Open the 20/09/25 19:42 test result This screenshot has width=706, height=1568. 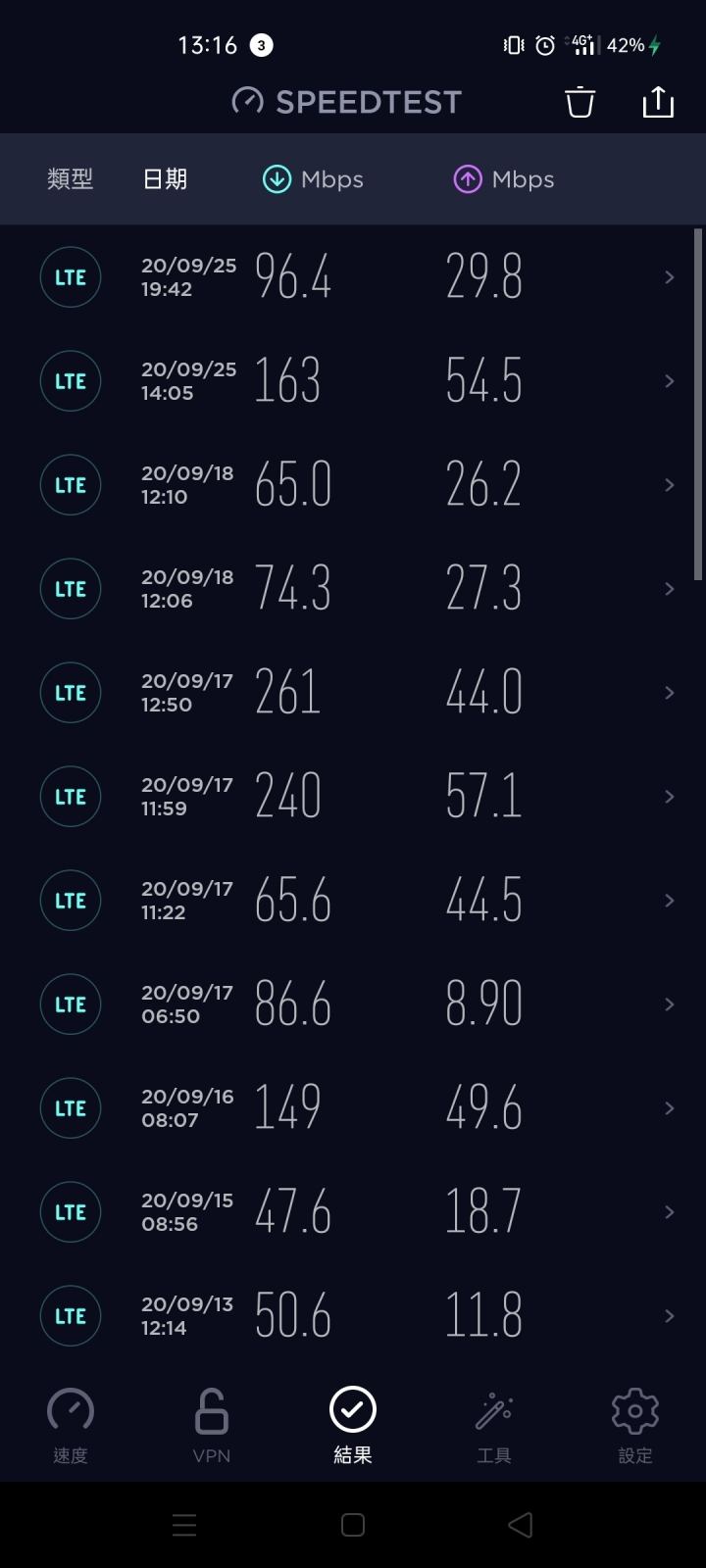pyautogui.click(x=353, y=277)
